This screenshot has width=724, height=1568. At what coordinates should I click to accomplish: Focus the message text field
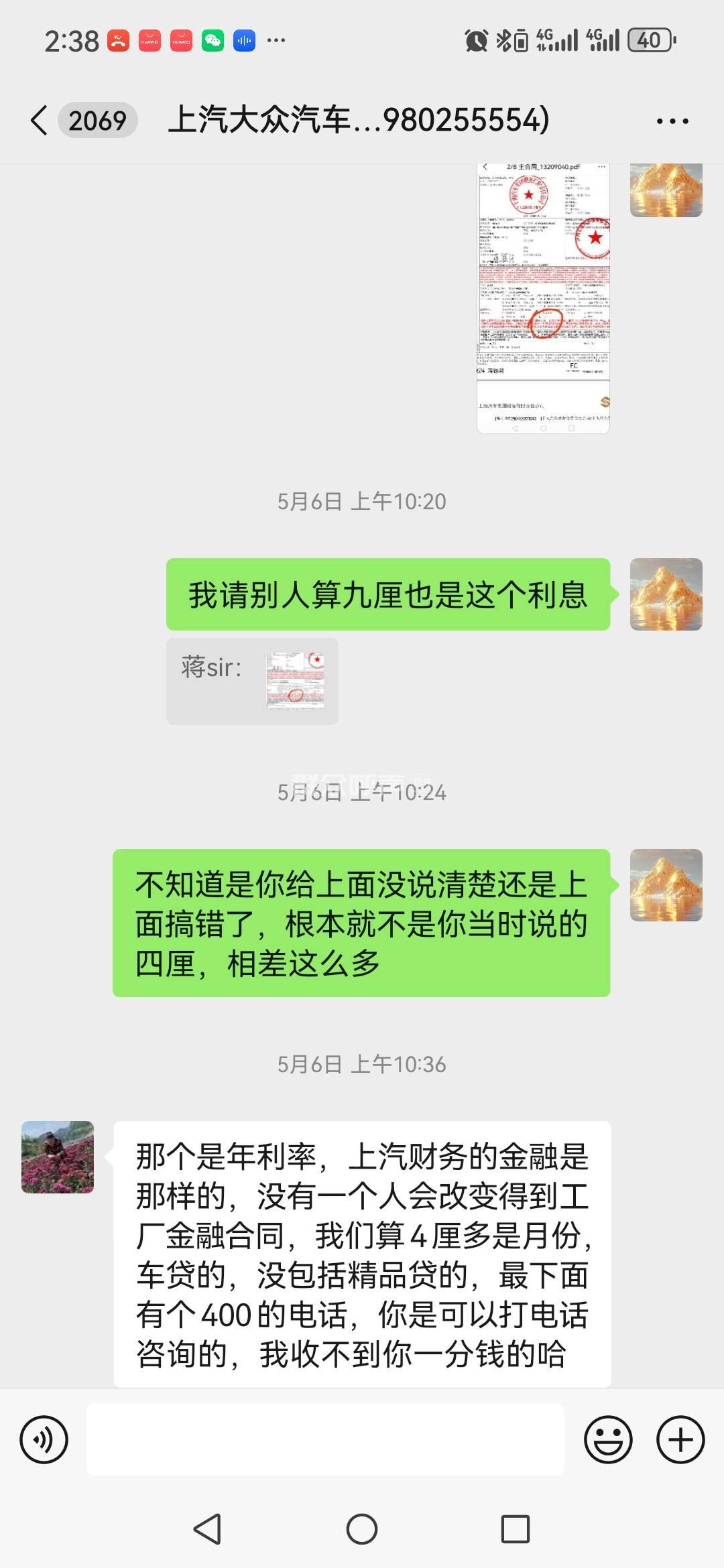click(x=325, y=1440)
